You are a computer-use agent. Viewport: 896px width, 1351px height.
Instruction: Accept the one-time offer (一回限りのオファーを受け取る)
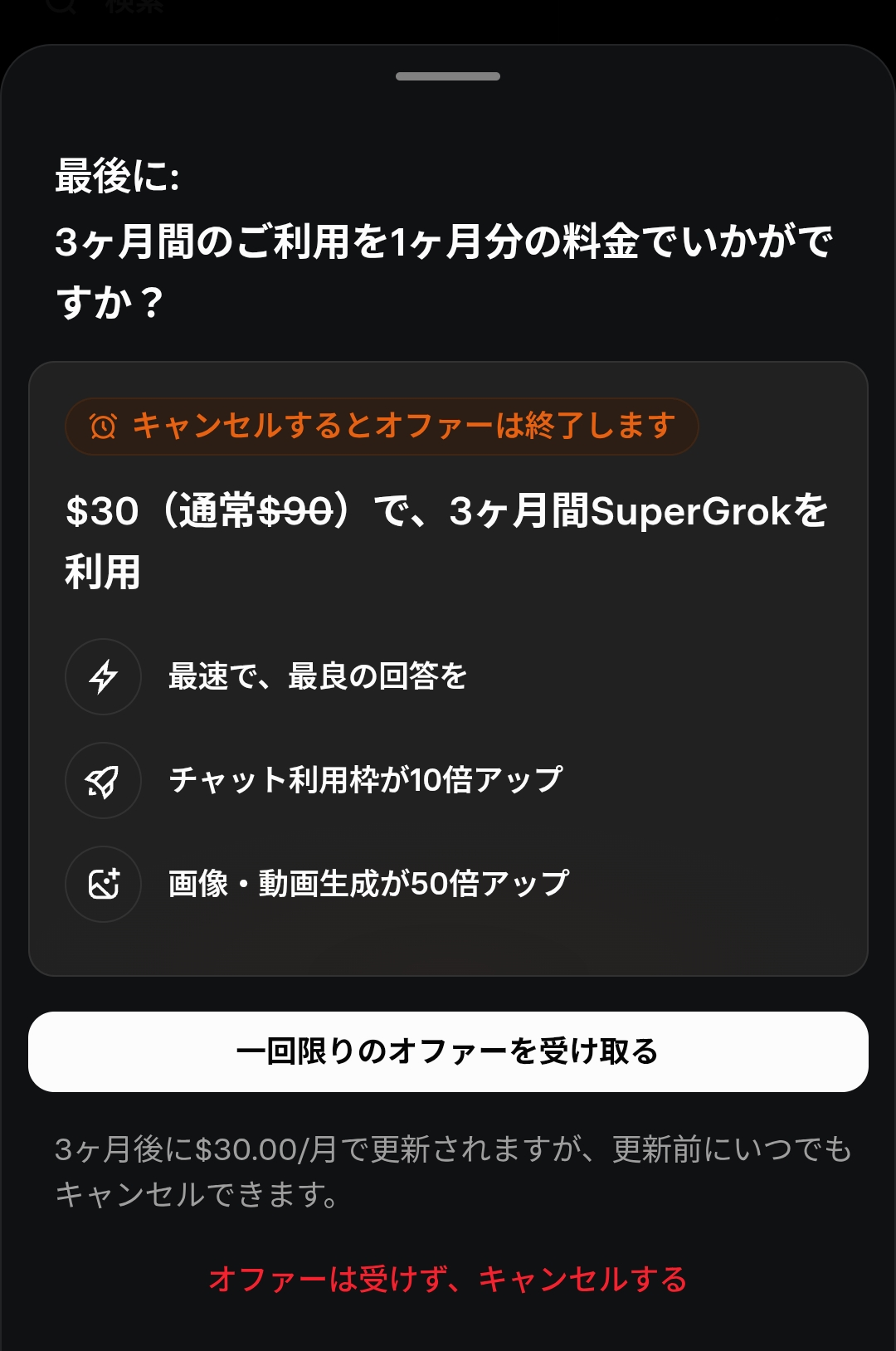click(448, 1051)
